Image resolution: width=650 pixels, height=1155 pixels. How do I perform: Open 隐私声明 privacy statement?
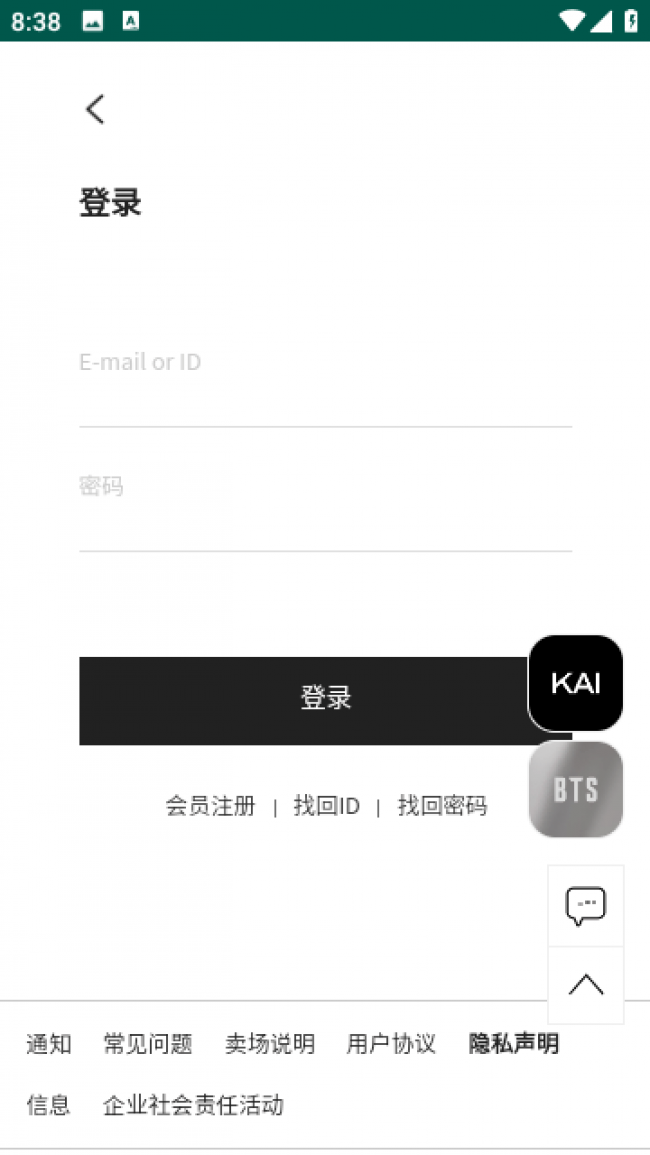click(x=514, y=1044)
